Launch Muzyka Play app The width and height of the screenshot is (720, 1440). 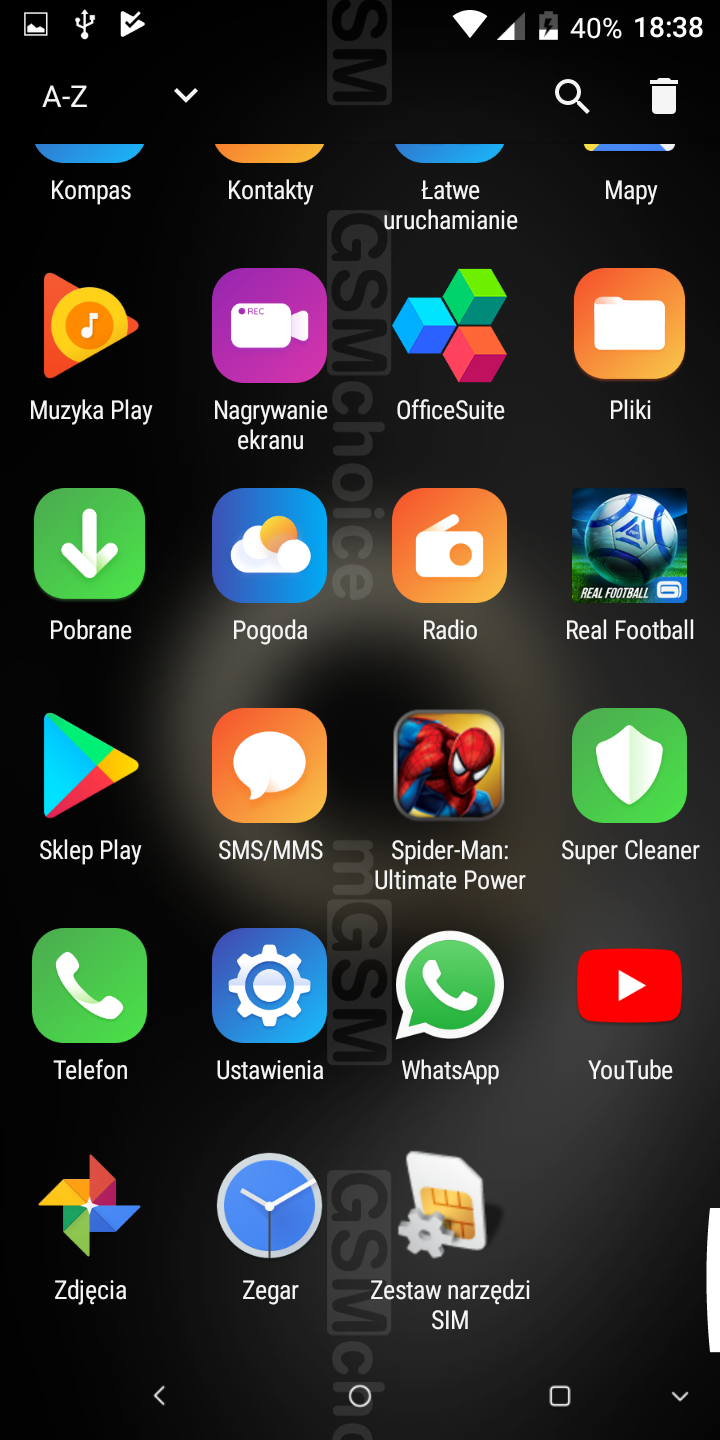click(x=90, y=326)
